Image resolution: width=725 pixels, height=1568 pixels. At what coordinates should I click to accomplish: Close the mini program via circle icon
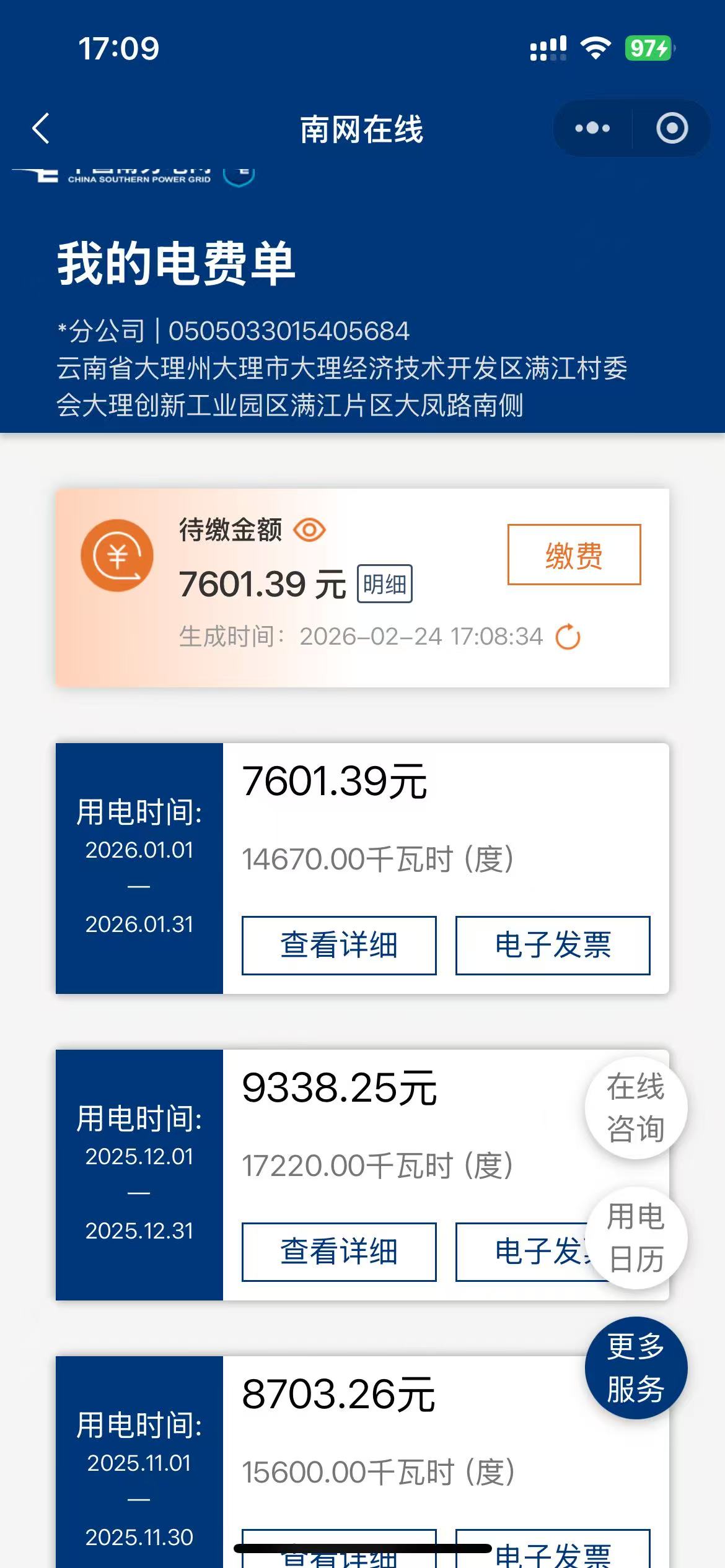[x=672, y=129]
